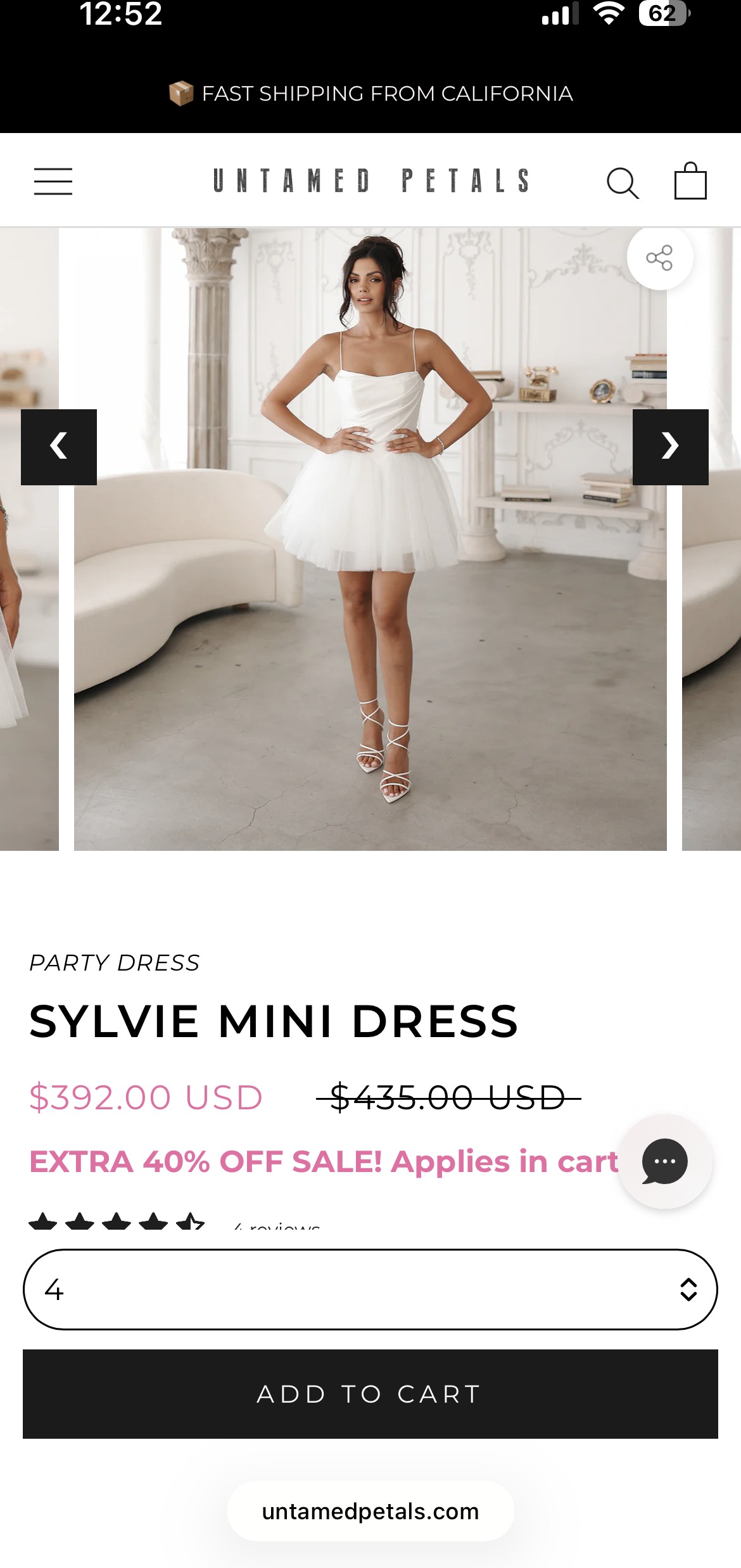Viewport: 741px width, 1568px height.
Task: Show the previous product photo
Action: point(59,447)
